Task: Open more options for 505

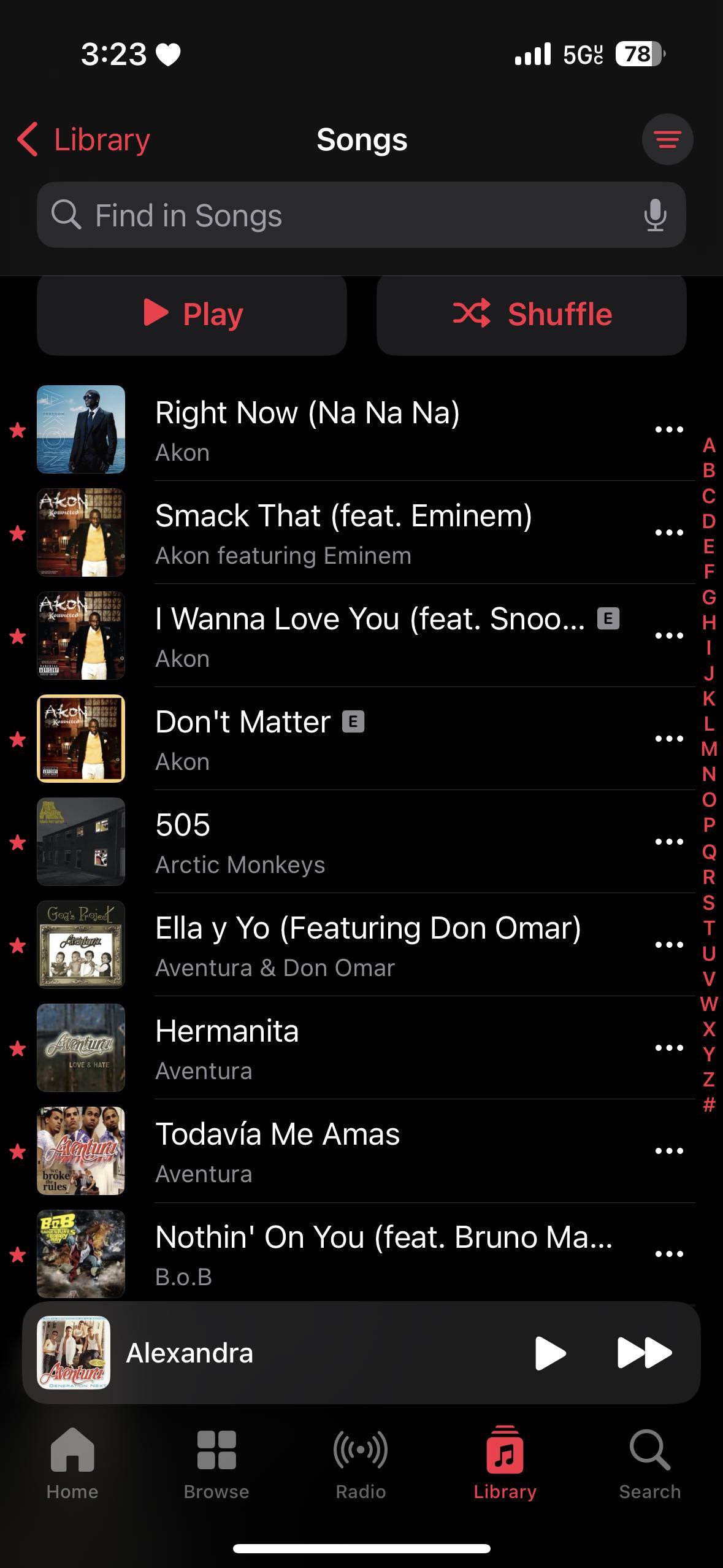Action: pos(668,842)
